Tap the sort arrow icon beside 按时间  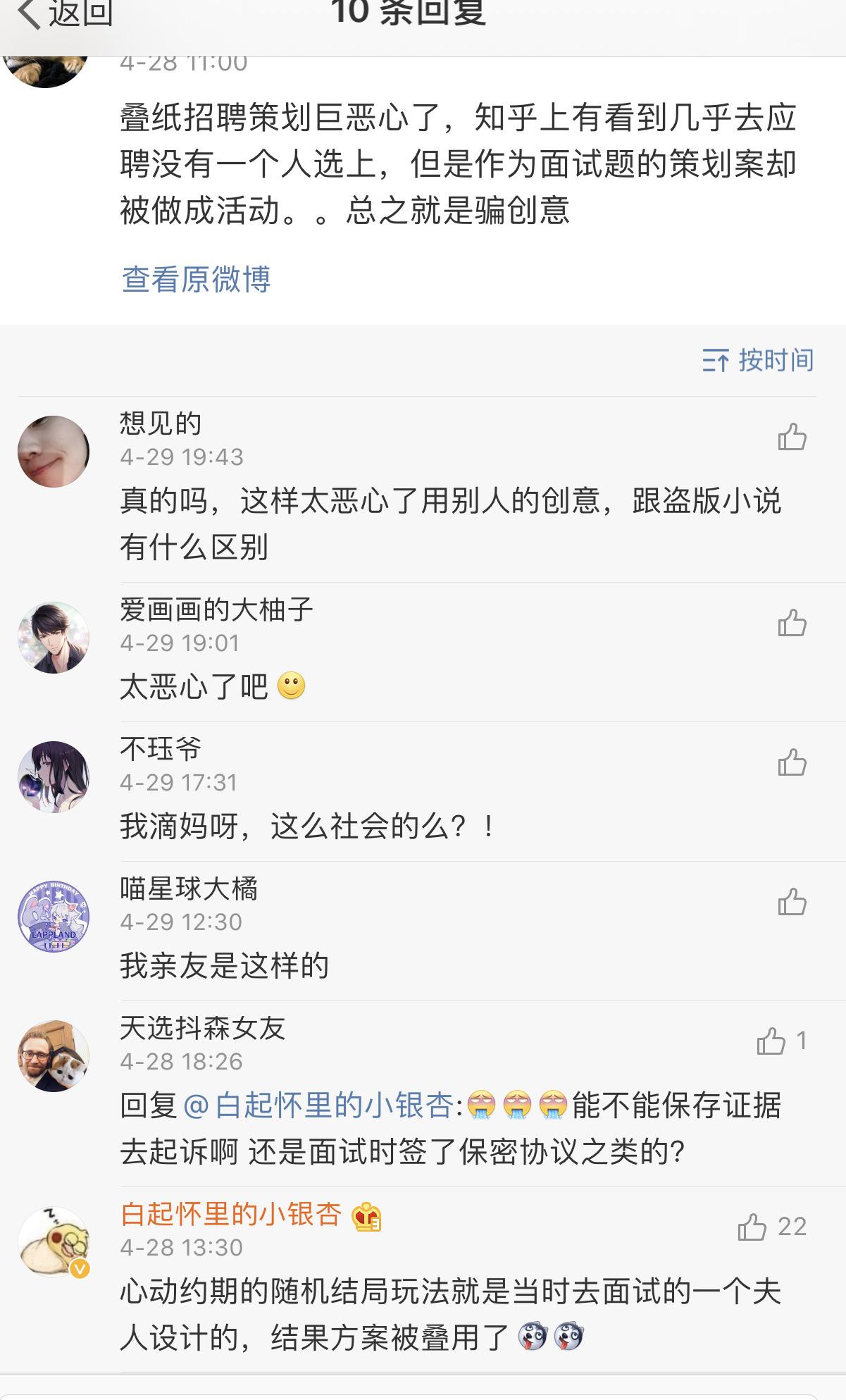click(716, 359)
